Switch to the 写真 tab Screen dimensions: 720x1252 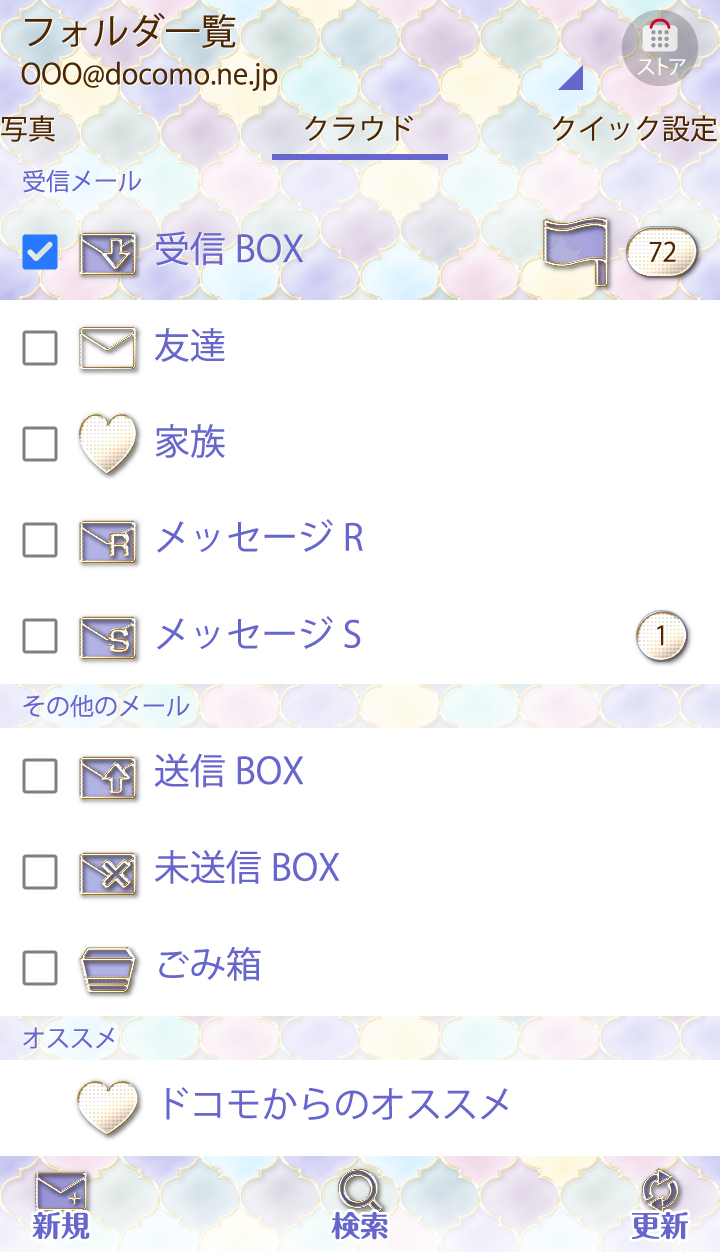click(x=28, y=128)
